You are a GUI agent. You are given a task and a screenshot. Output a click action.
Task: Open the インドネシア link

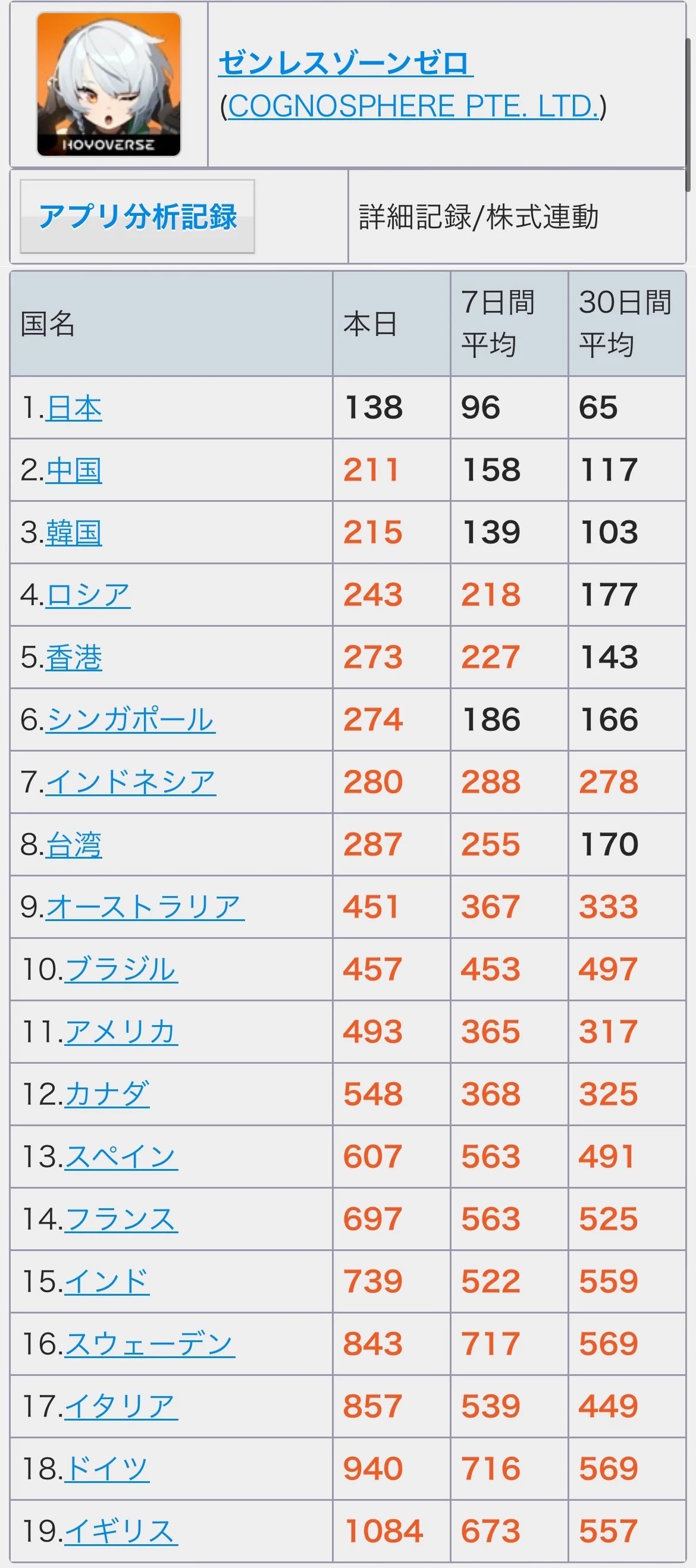[x=130, y=782]
